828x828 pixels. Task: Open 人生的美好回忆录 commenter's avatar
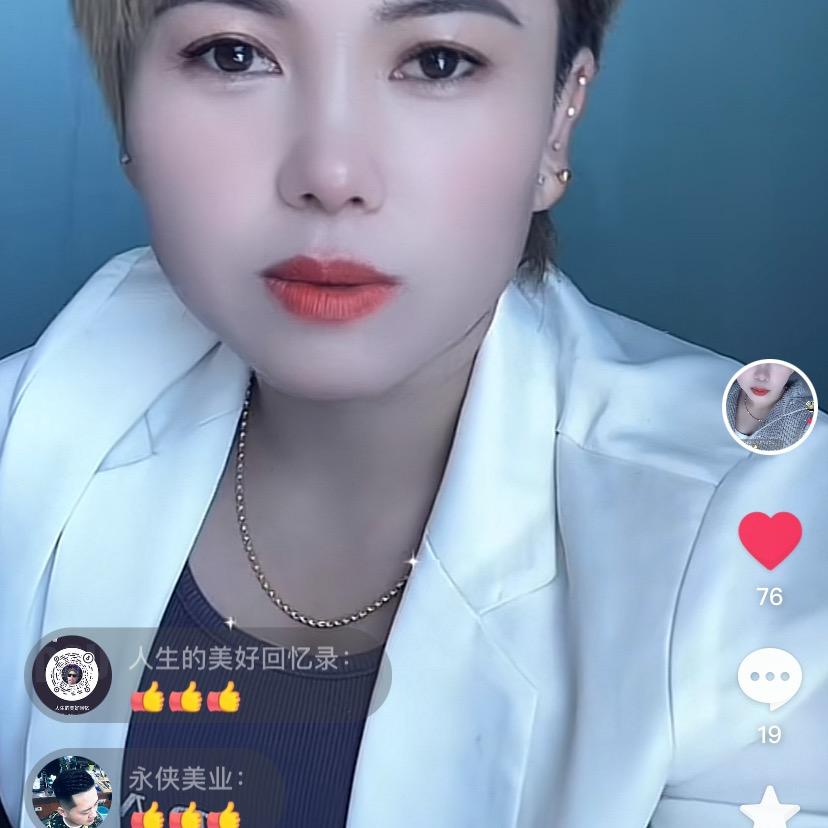click(71, 676)
